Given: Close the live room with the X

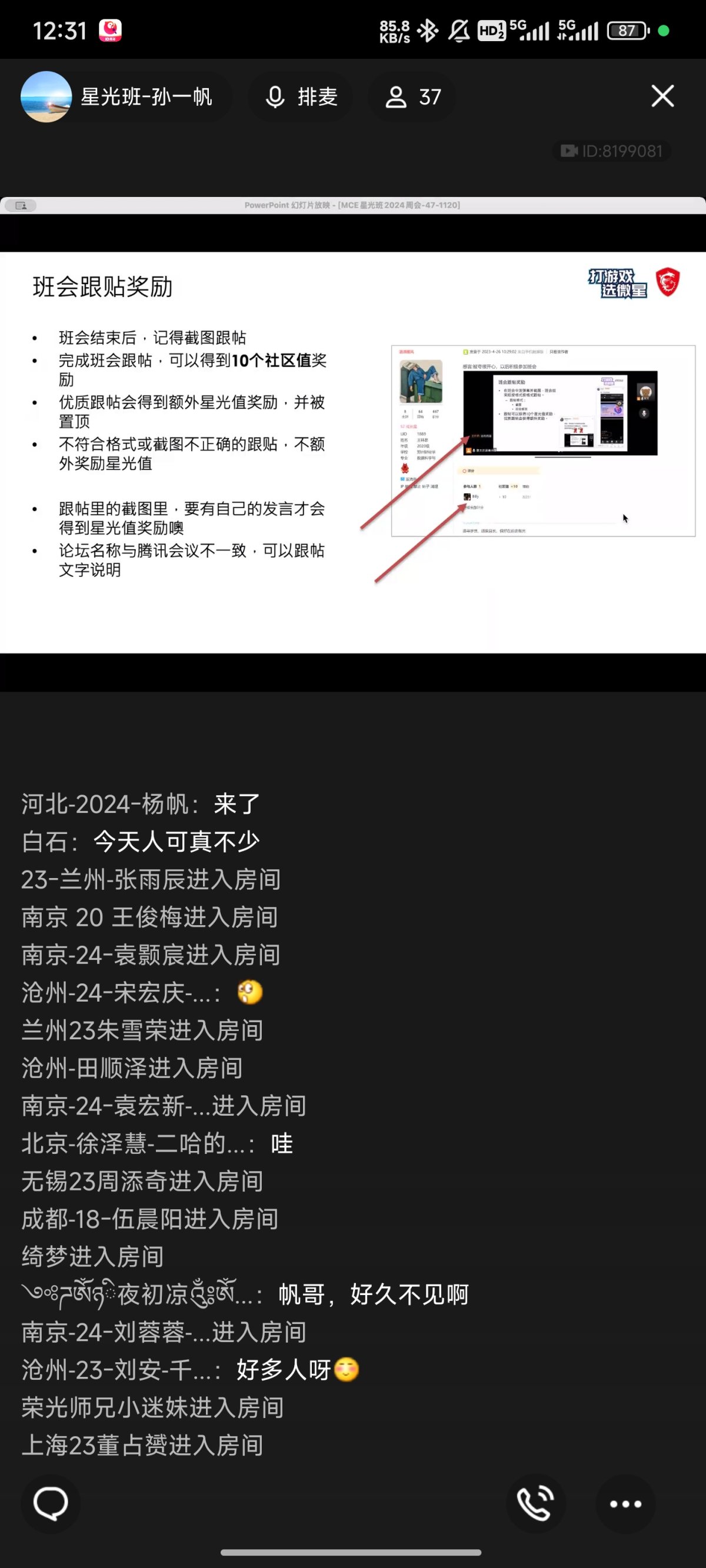Looking at the screenshot, I should click(662, 96).
